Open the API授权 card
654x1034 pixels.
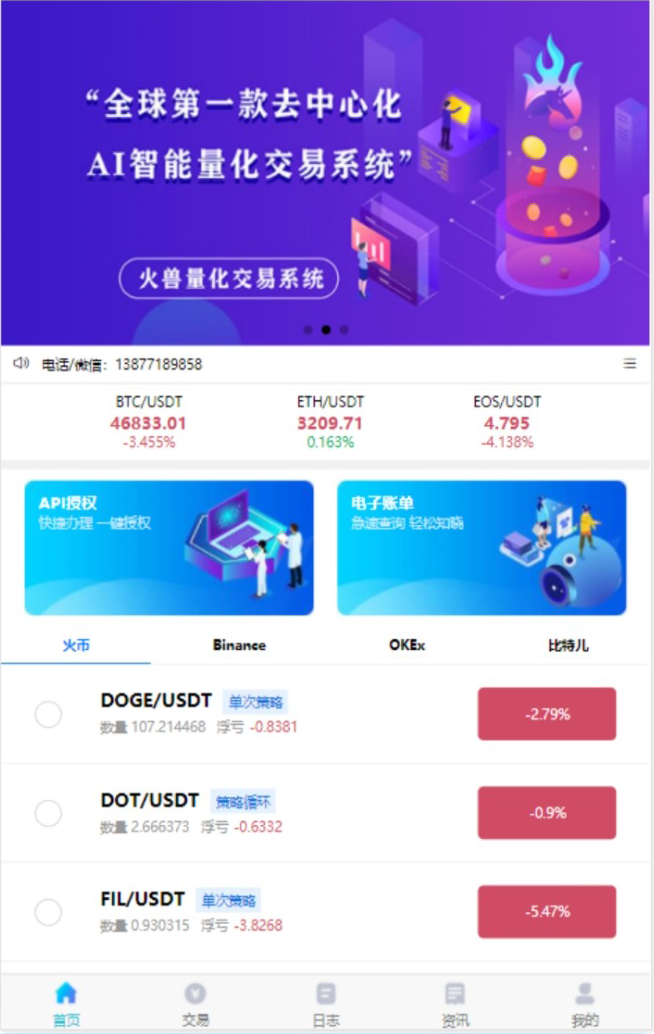click(x=169, y=548)
